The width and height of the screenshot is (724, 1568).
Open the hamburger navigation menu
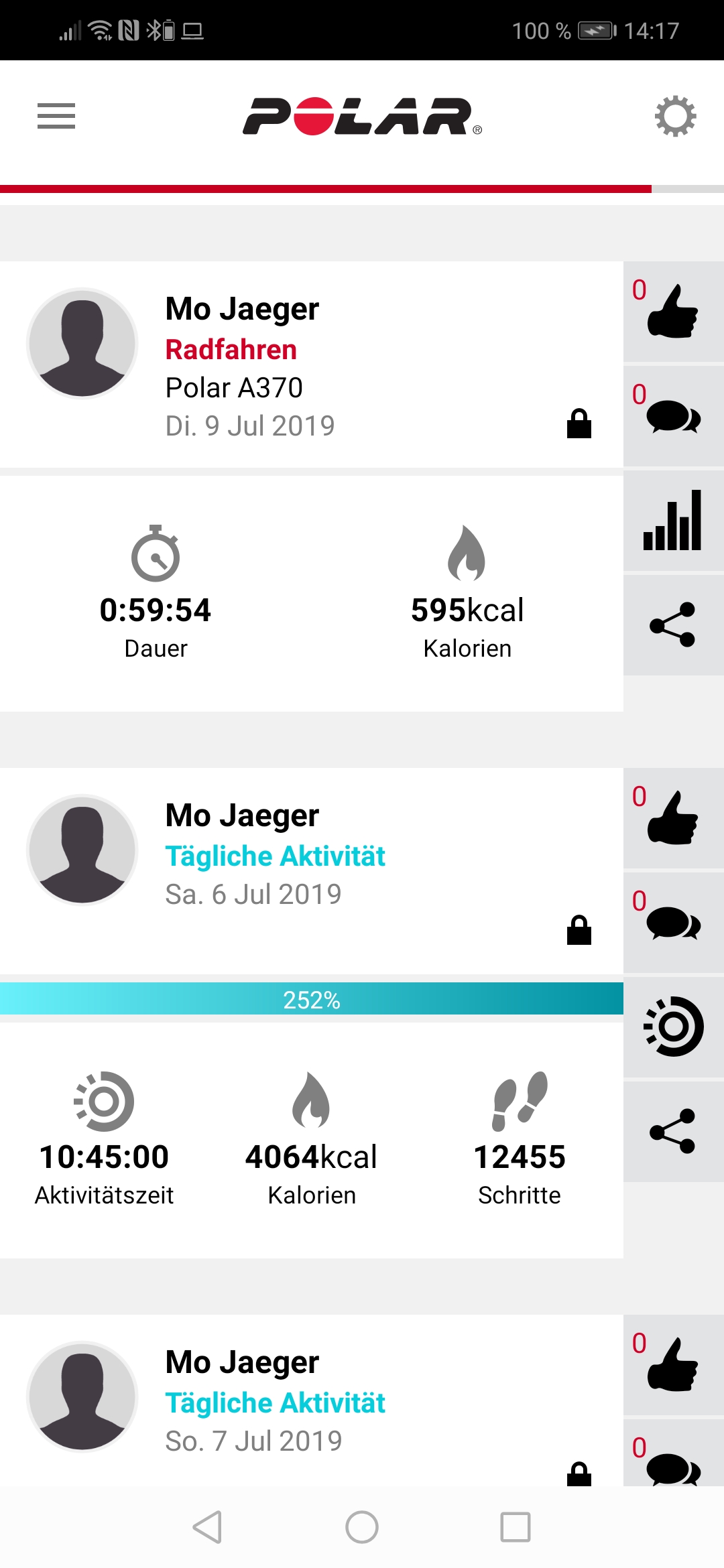(x=56, y=117)
